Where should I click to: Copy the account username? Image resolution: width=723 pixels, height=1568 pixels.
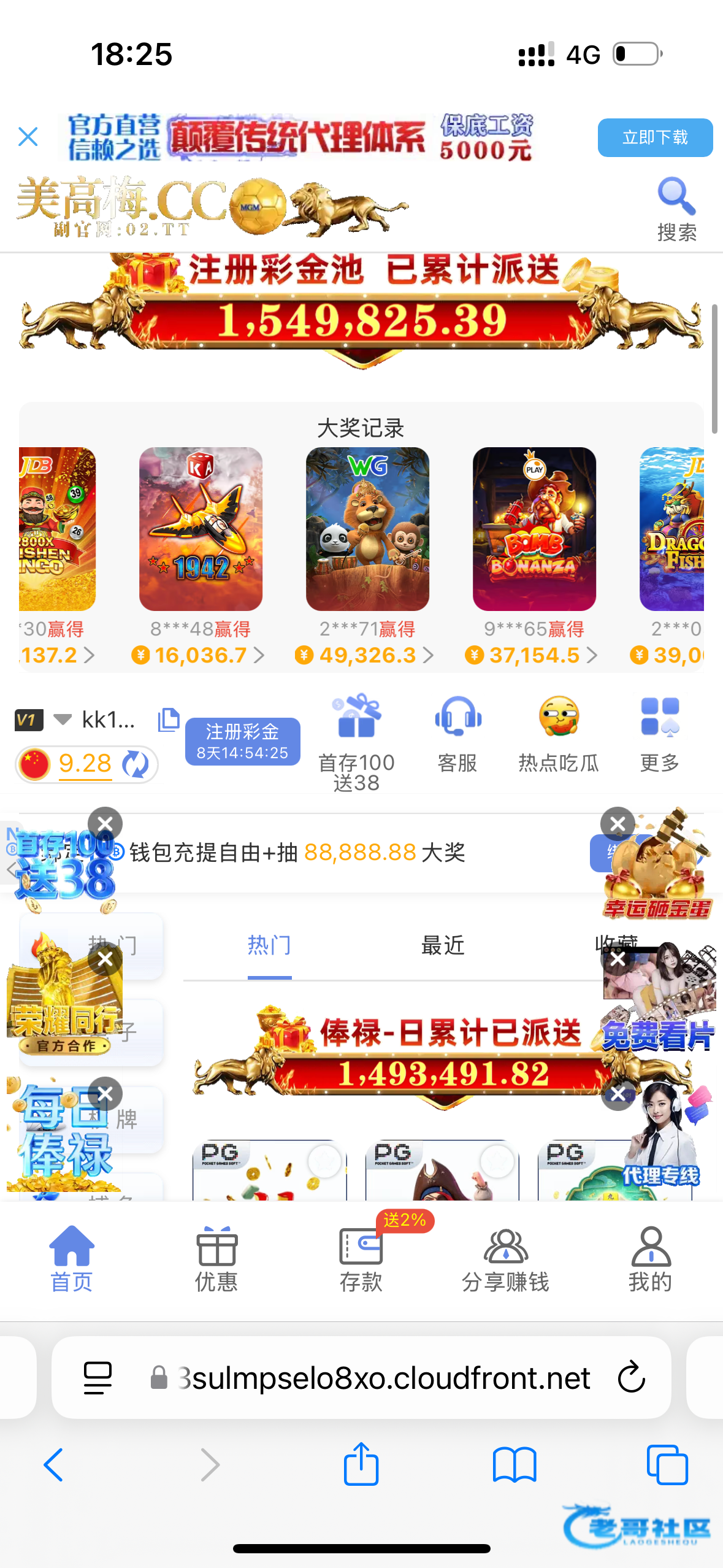point(168,719)
